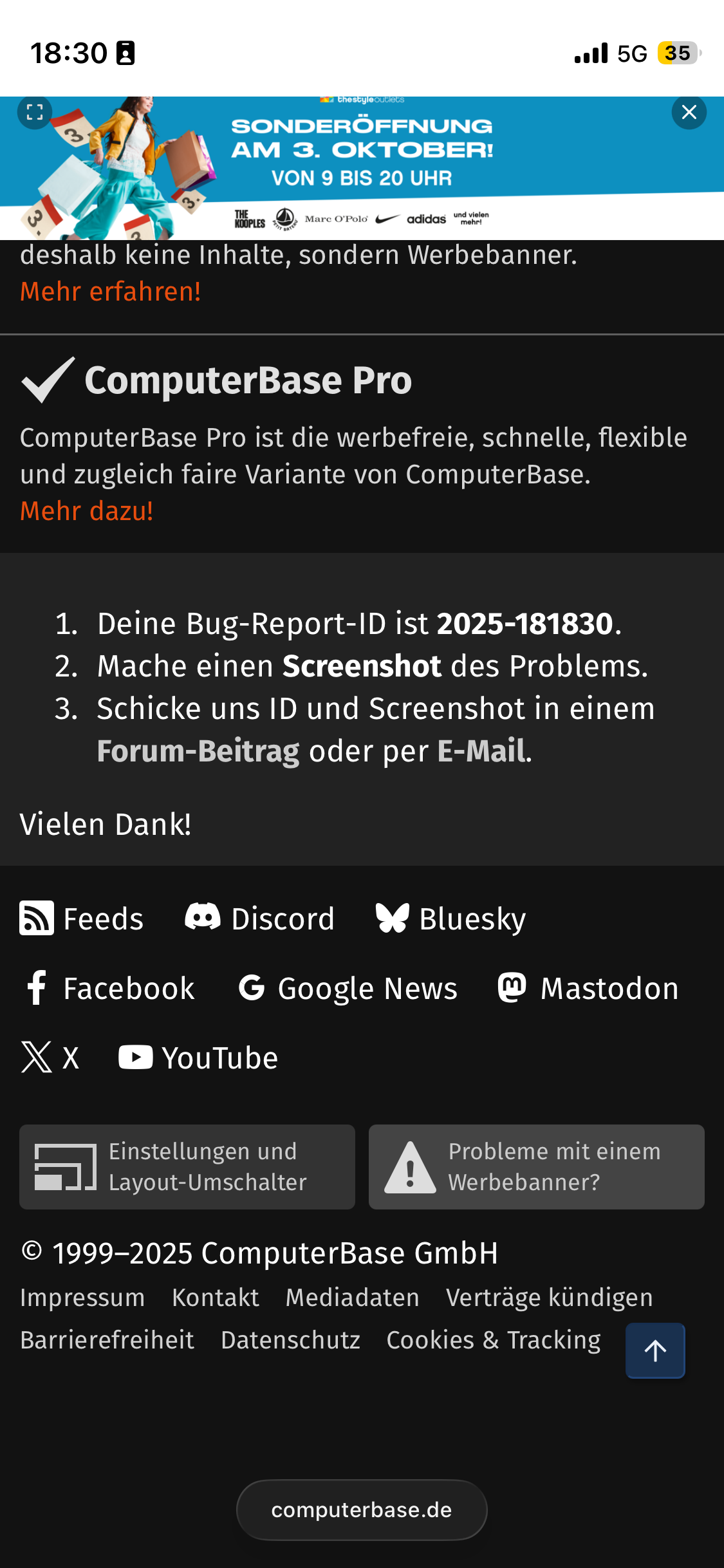The image size is (724, 1568).
Task: Visit the Mastodon profile
Action: point(588,988)
